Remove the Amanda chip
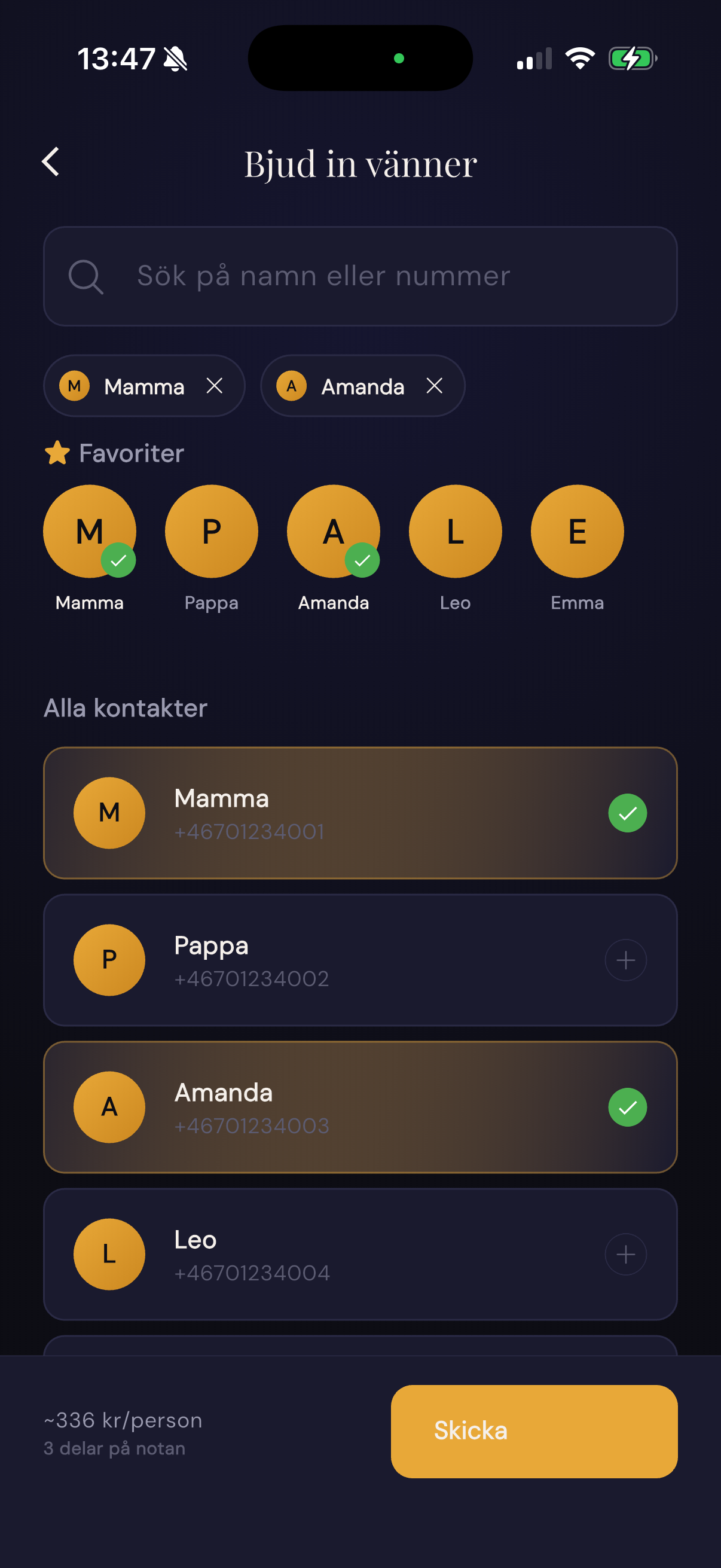 pos(434,386)
